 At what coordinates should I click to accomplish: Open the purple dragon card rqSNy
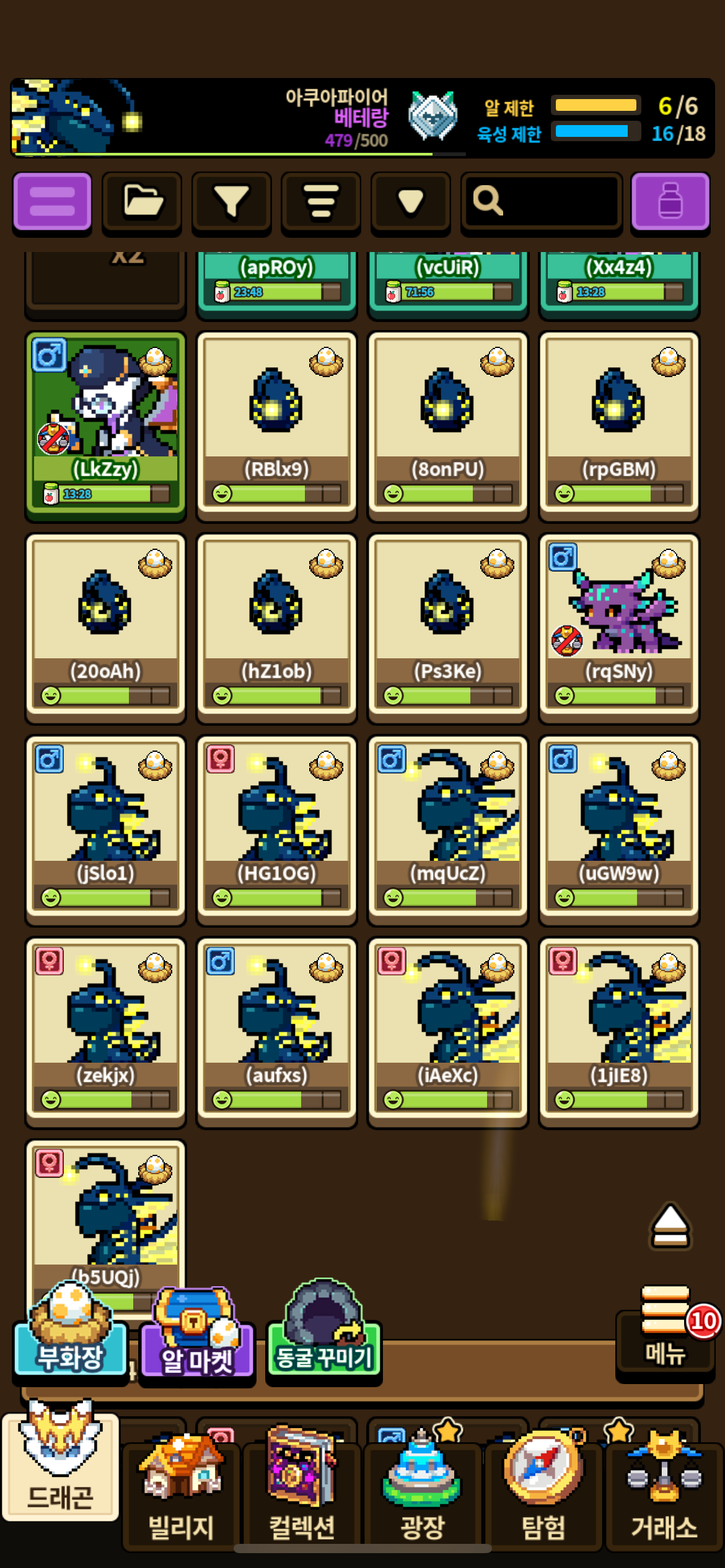coord(618,628)
